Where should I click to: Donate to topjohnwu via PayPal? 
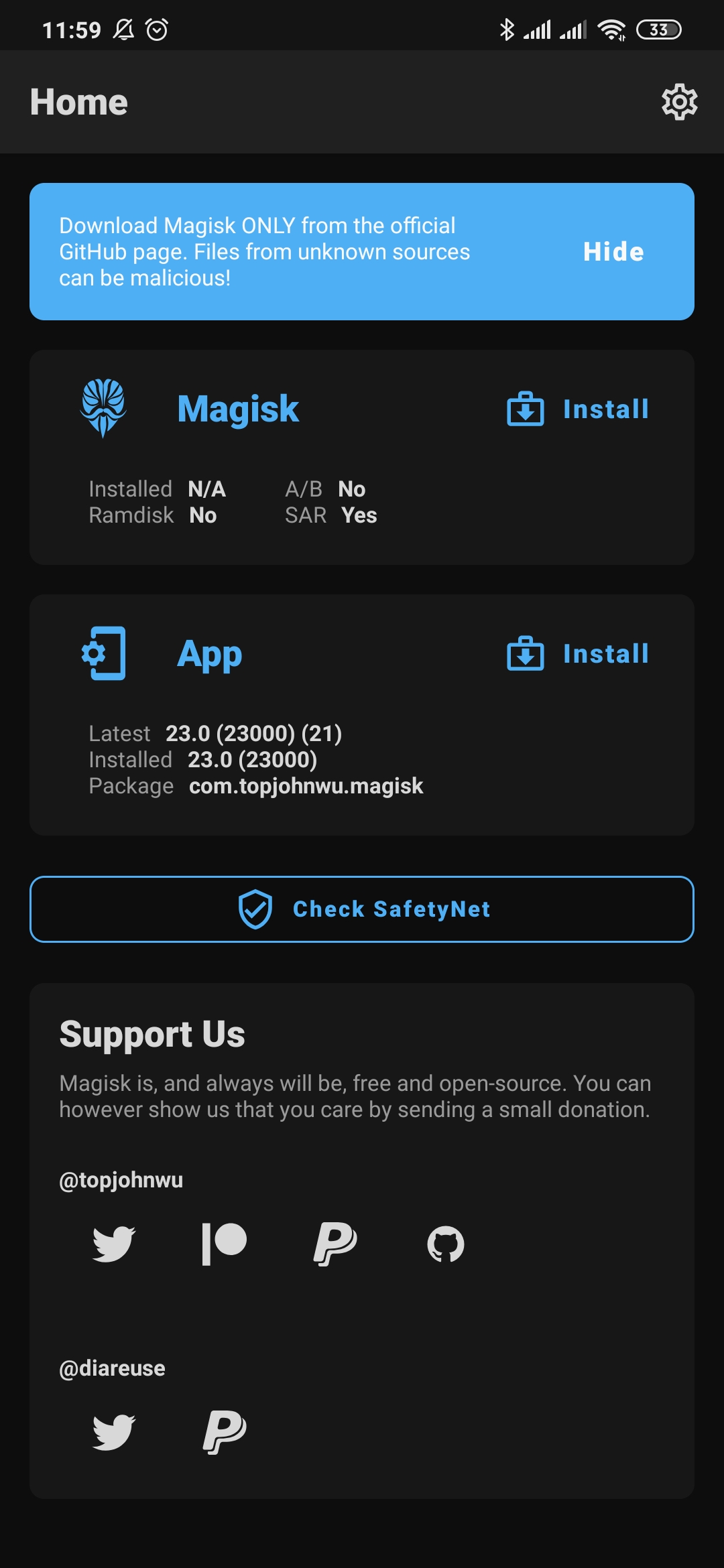coord(335,1244)
